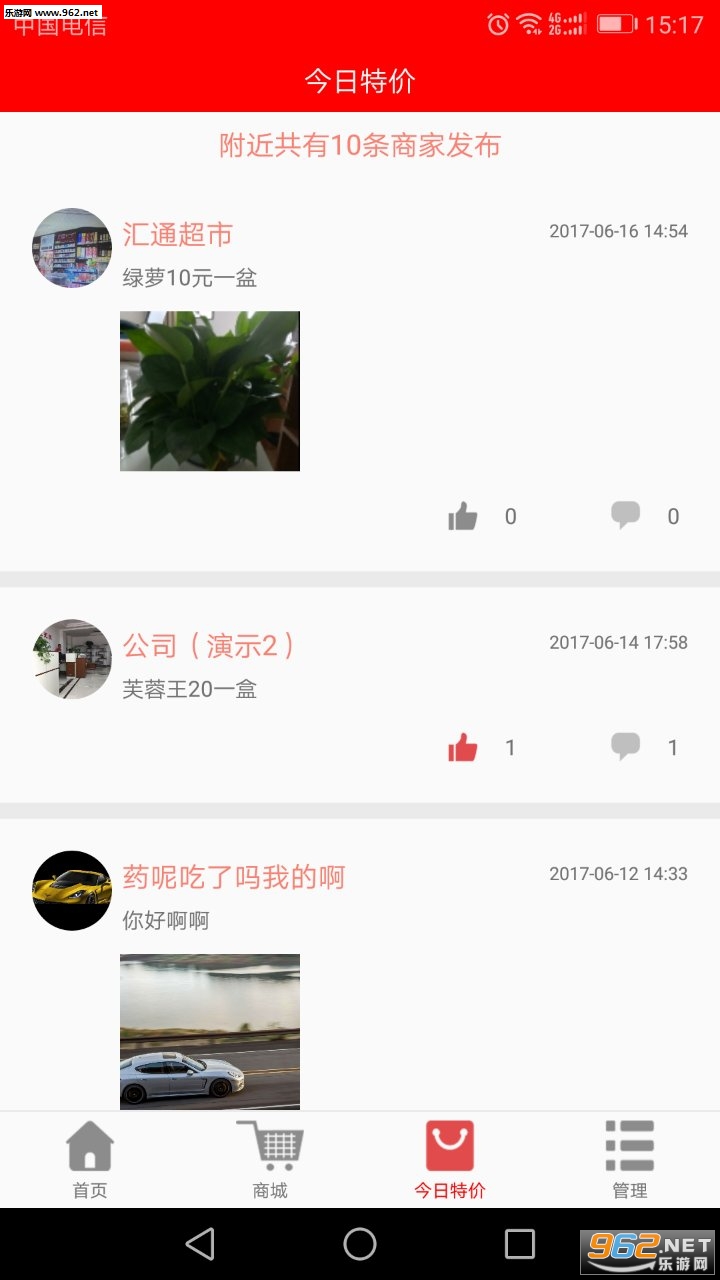
Task: View the silver car photo
Action: point(210,1031)
